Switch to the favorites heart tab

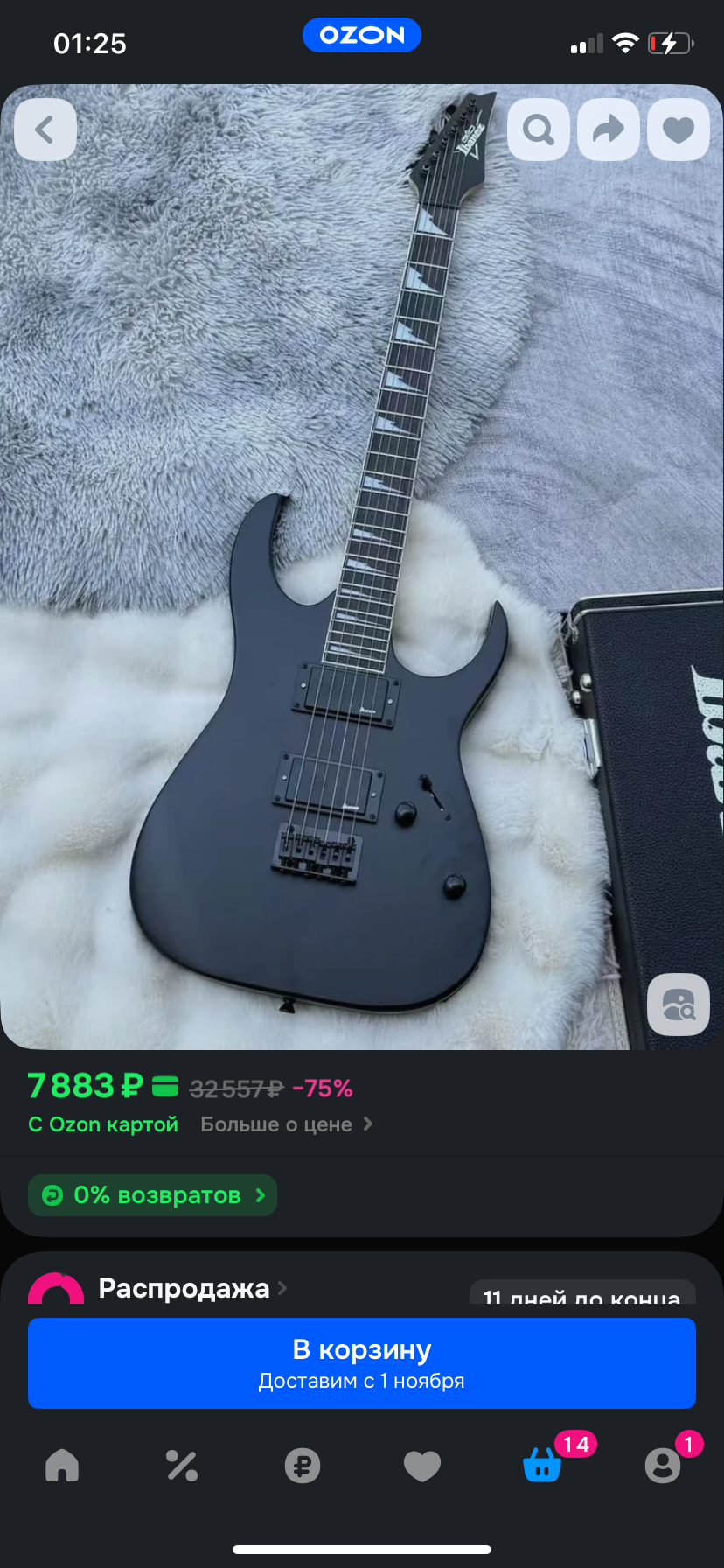tap(422, 1465)
